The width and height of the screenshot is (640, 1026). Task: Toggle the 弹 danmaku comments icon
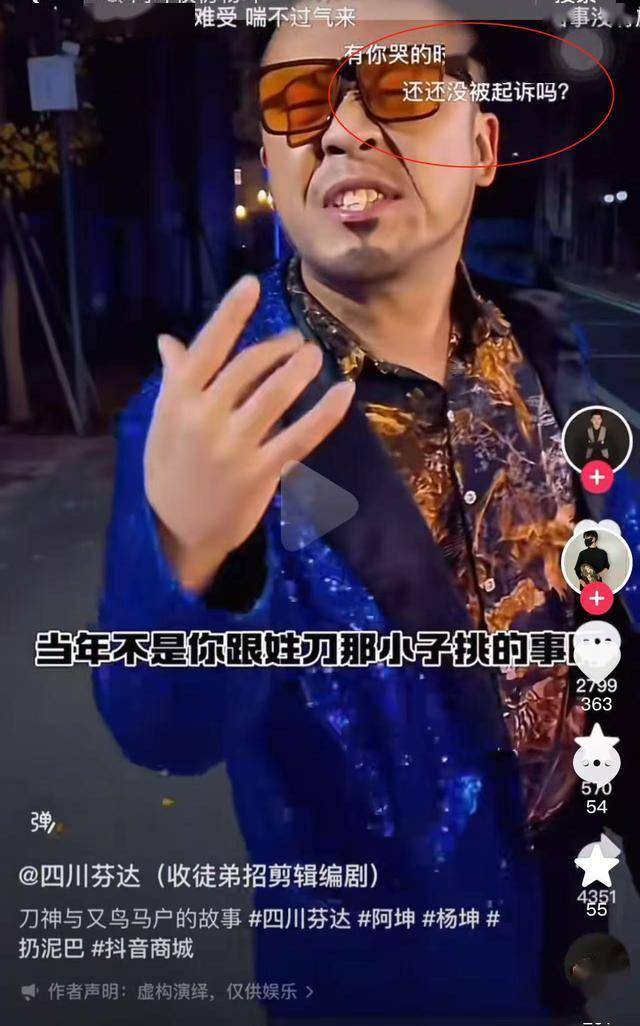point(44,822)
